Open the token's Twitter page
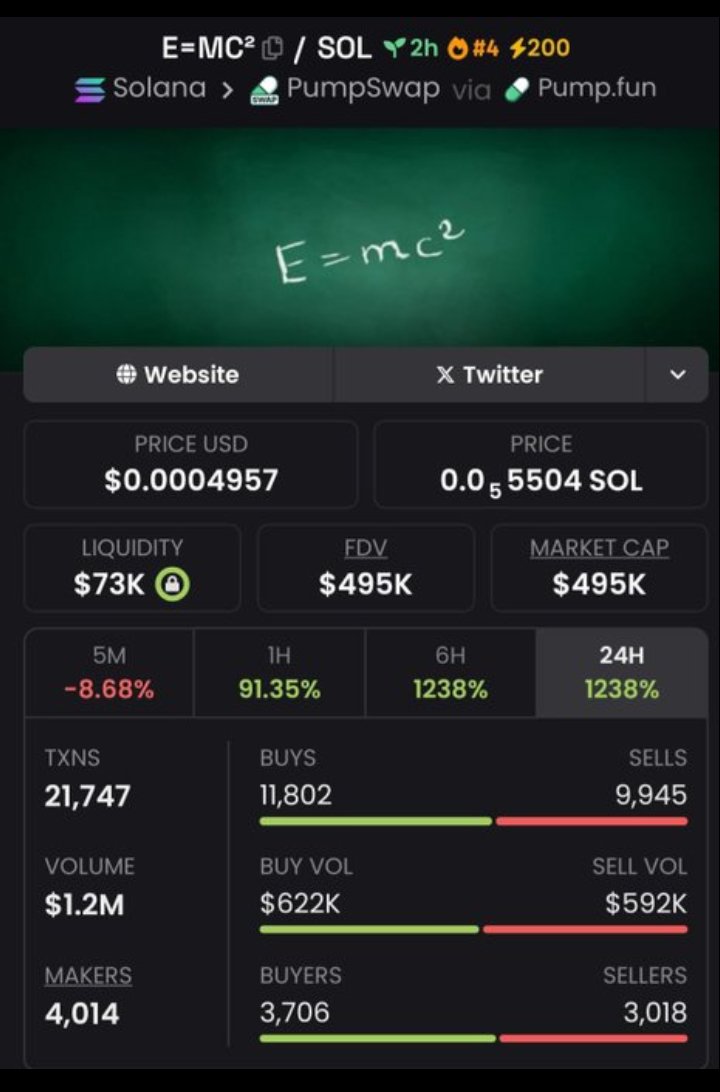Screen dimensions: 720x1092 coord(490,375)
